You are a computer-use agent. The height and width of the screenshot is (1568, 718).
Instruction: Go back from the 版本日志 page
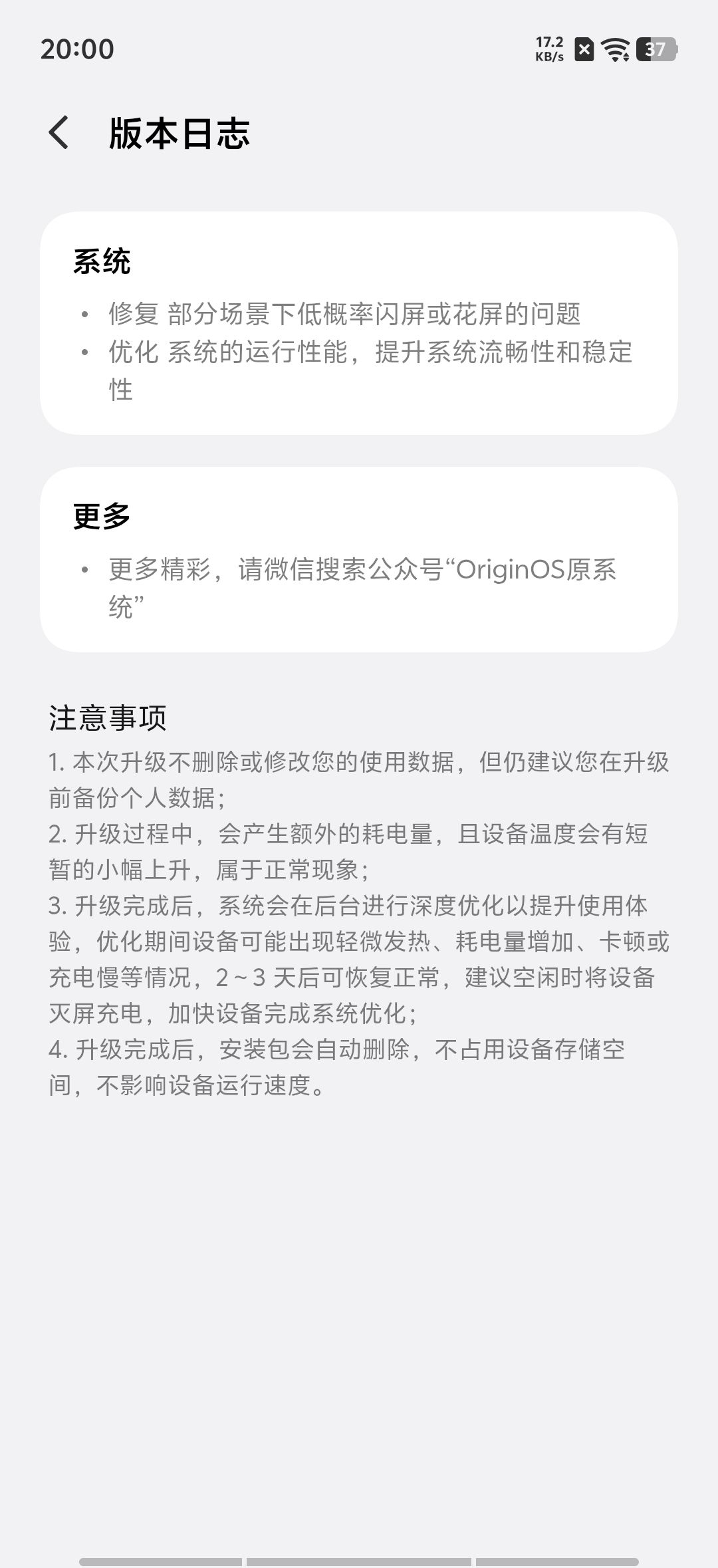pyautogui.click(x=59, y=132)
